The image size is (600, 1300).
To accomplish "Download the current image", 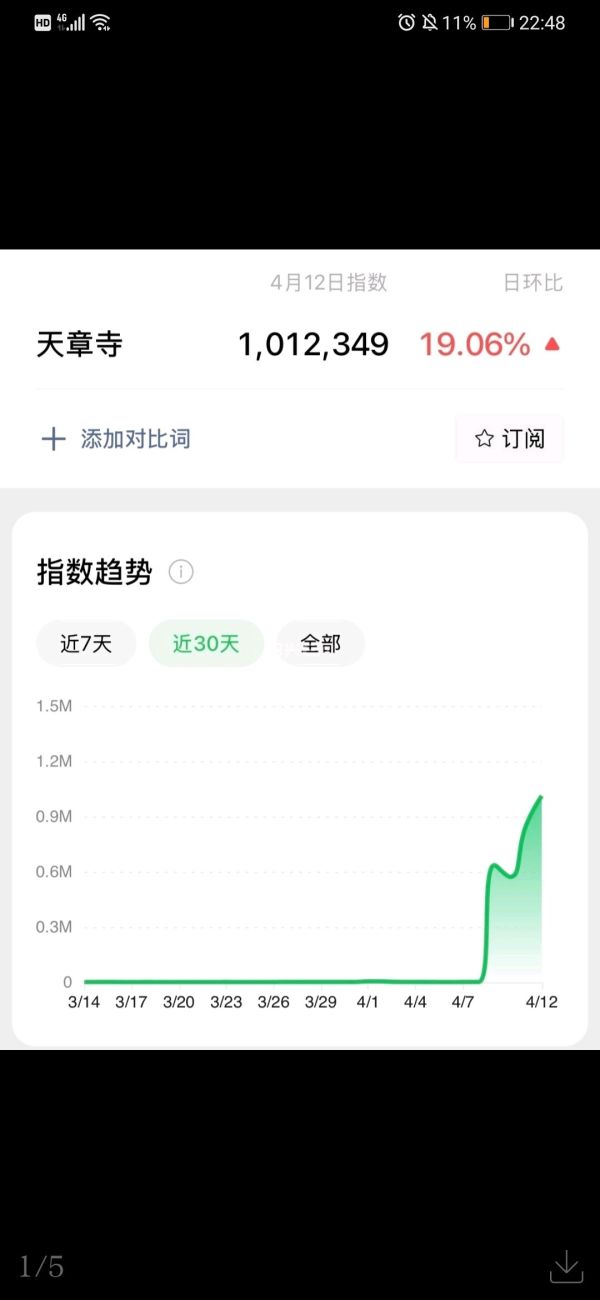I will [x=566, y=1266].
